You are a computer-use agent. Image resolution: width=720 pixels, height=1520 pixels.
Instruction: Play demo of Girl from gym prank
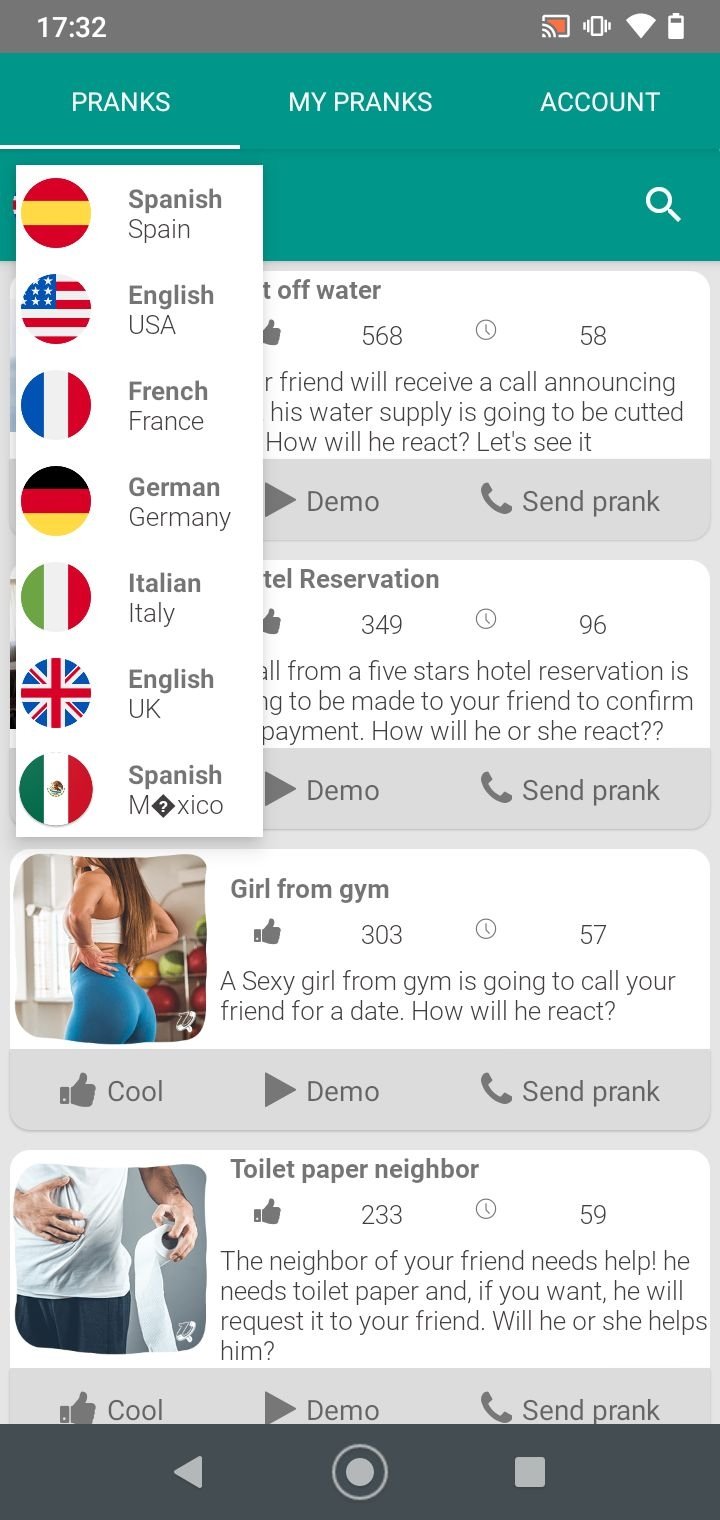point(322,1091)
